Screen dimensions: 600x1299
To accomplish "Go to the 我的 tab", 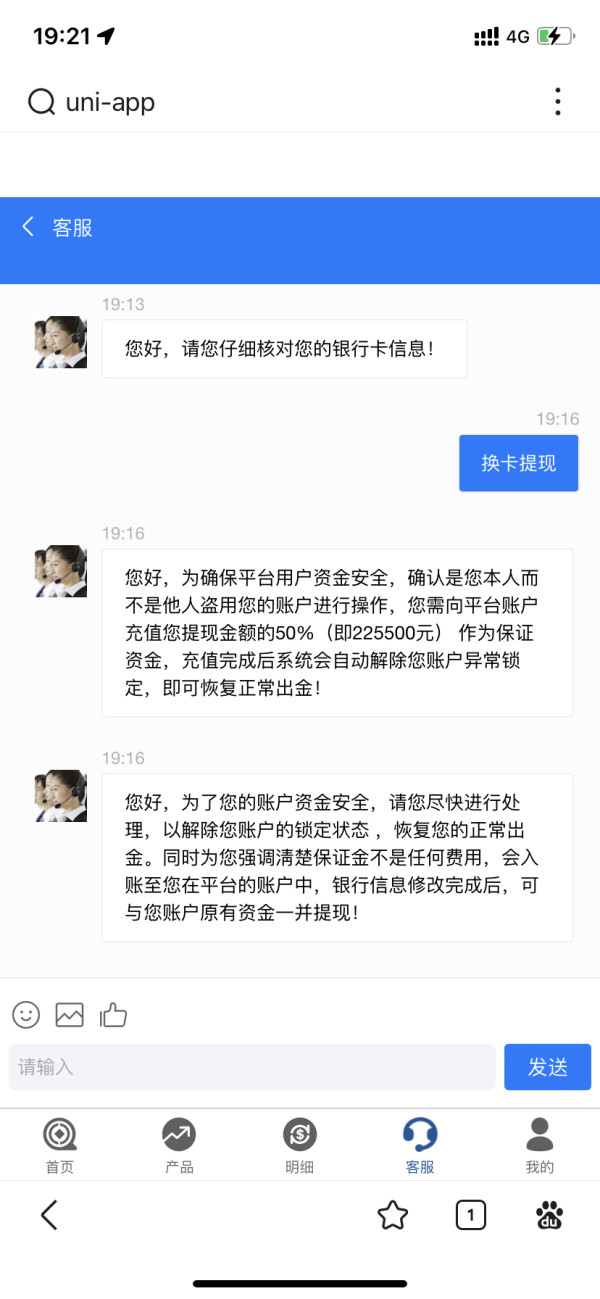I will (x=540, y=1146).
